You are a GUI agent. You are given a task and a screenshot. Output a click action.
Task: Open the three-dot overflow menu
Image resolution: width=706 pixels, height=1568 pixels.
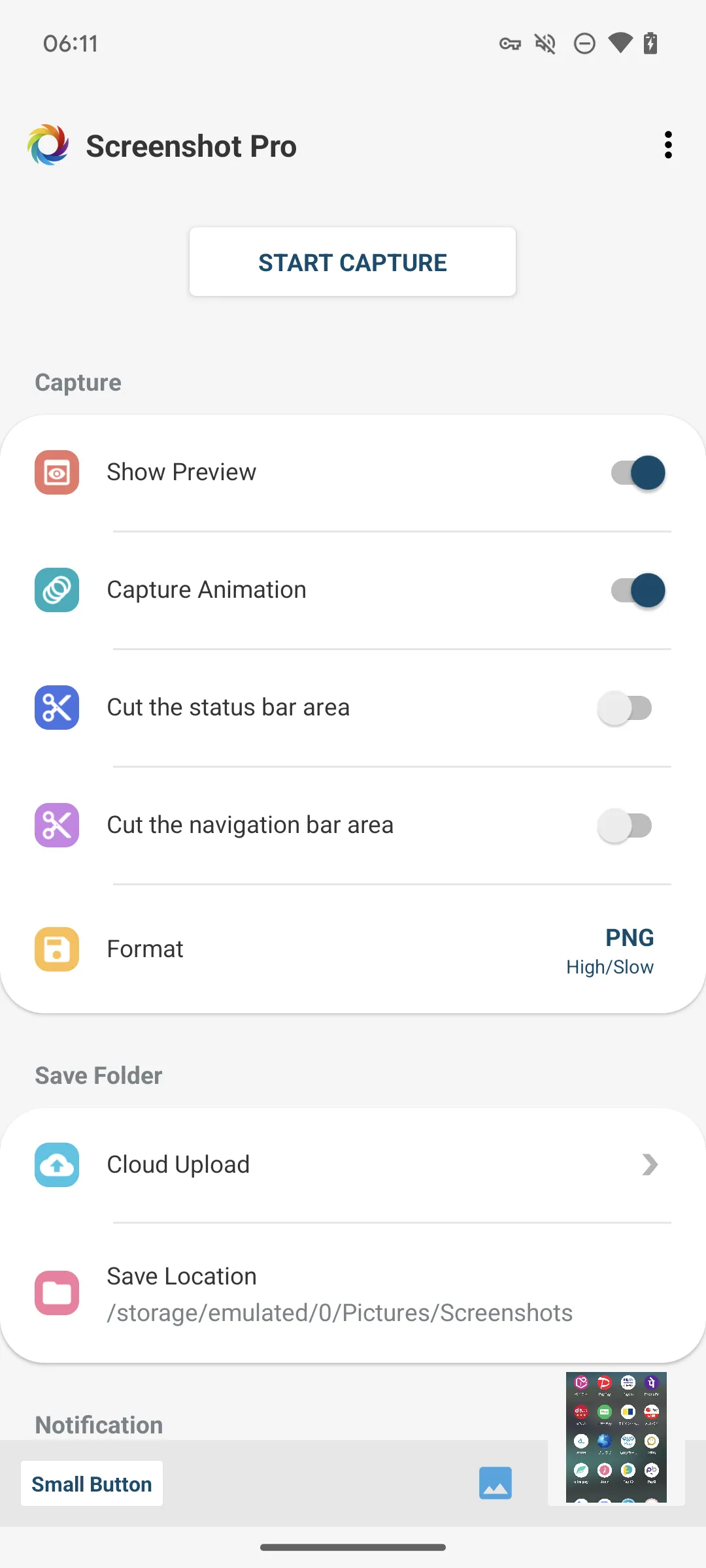pyautogui.click(x=668, y=145)
